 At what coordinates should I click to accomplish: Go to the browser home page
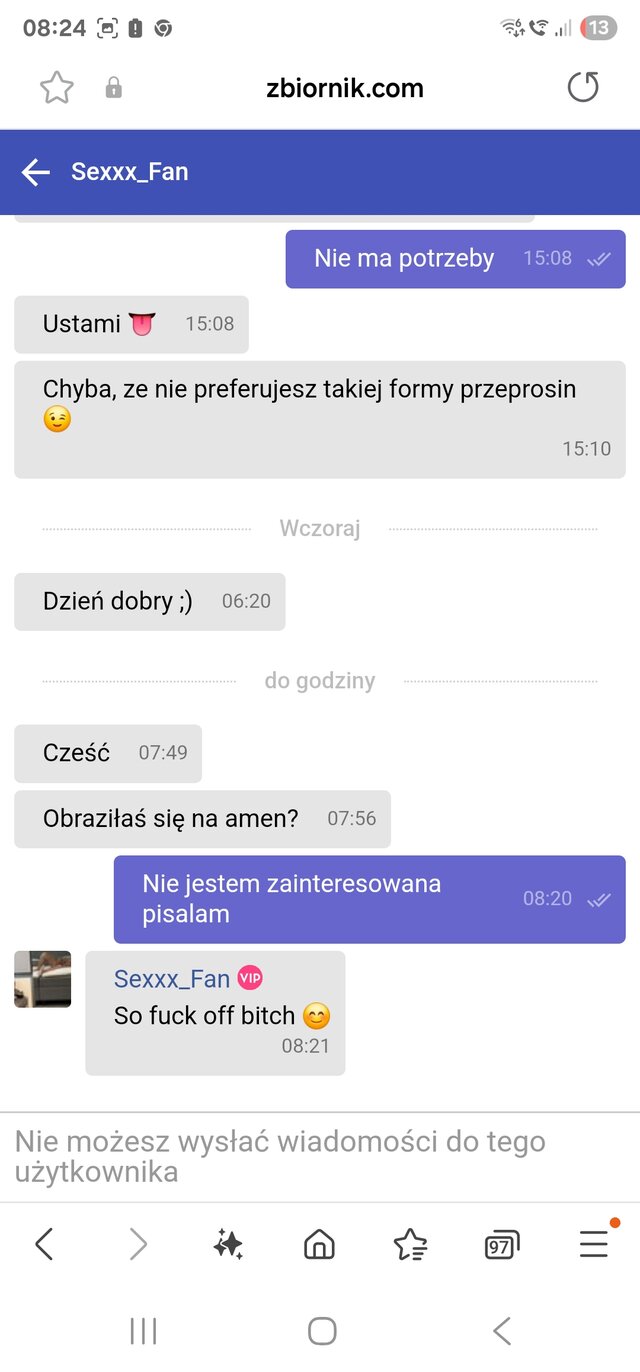(x=319, y=1244)
